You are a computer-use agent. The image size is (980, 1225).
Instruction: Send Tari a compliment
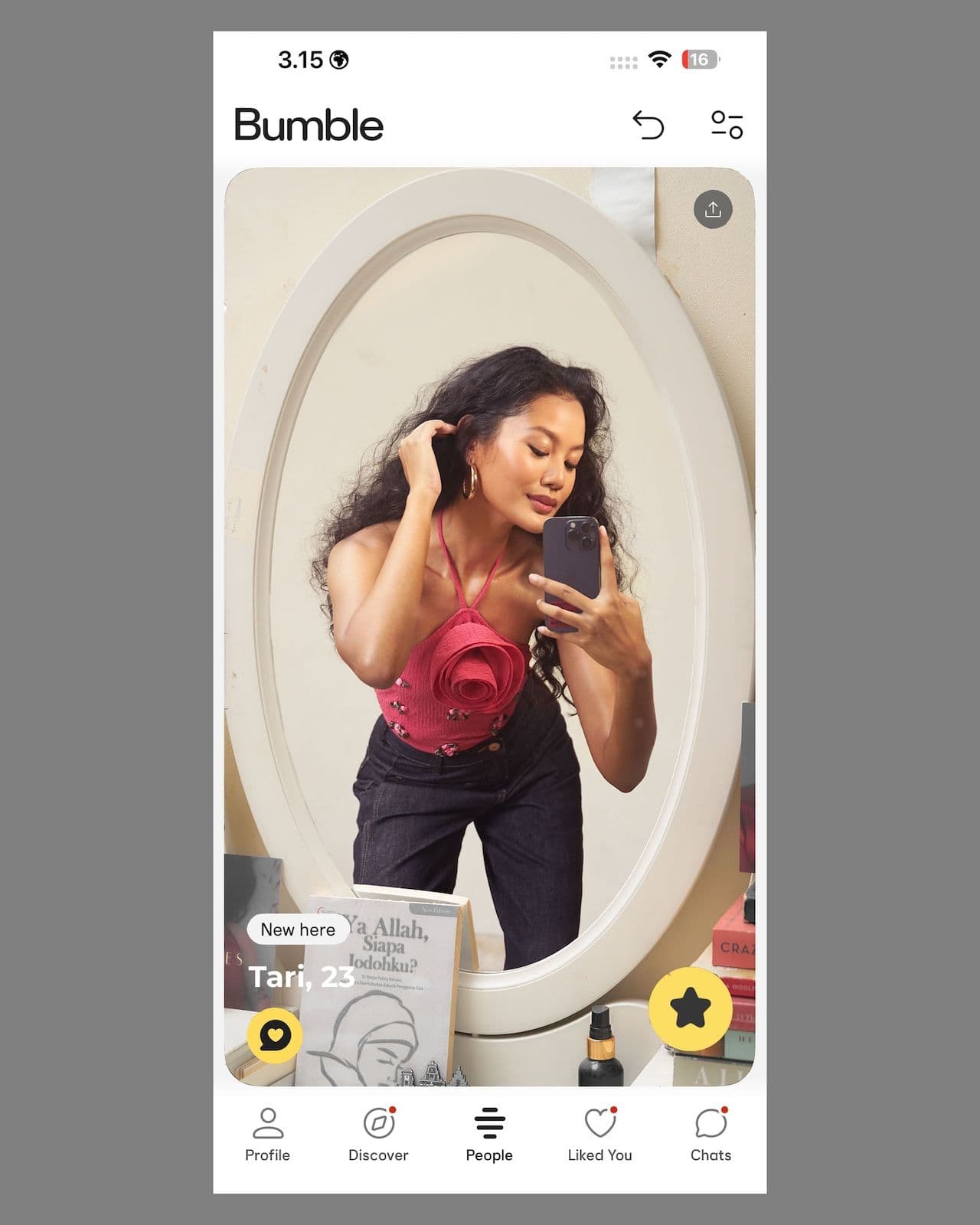point(275,1037)
